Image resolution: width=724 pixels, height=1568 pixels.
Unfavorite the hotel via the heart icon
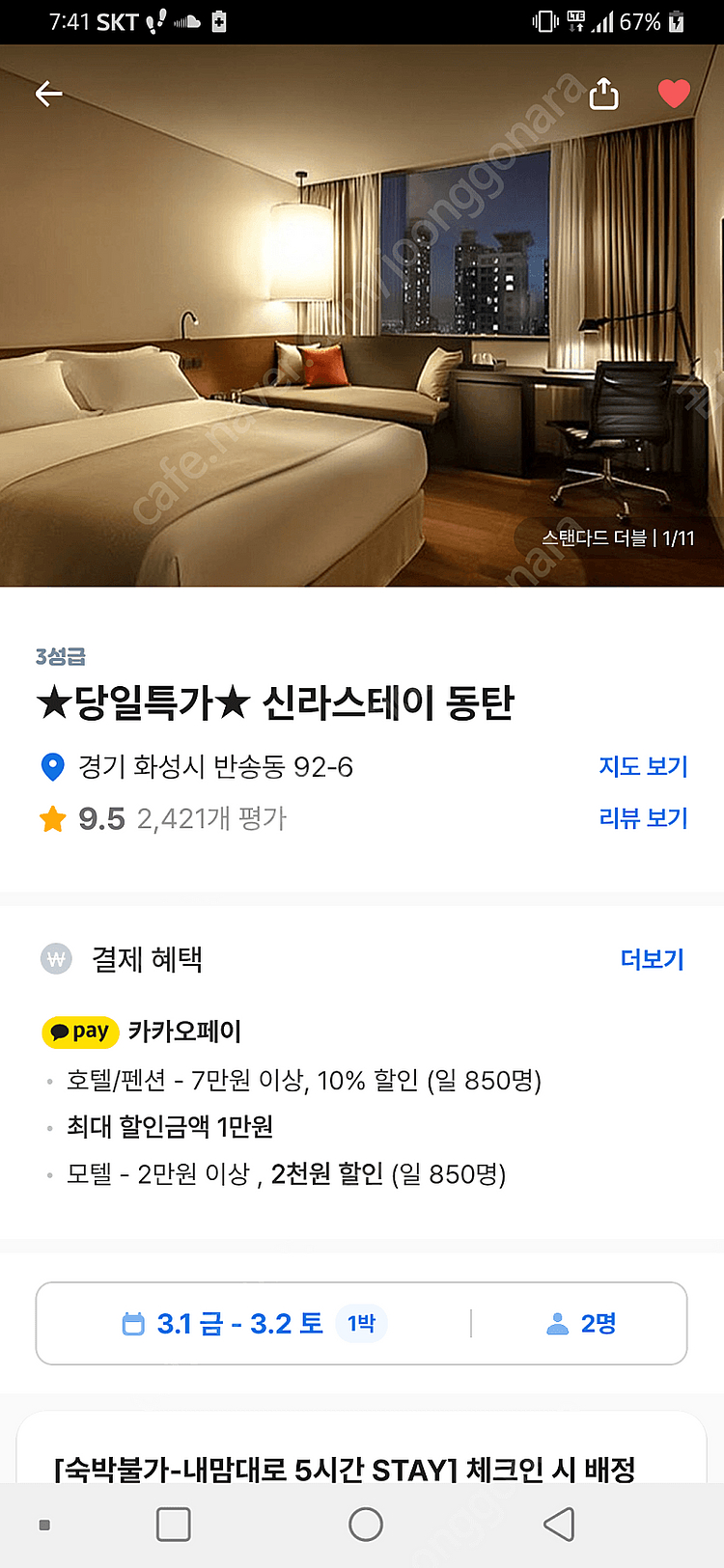click(x=674, y=93)
